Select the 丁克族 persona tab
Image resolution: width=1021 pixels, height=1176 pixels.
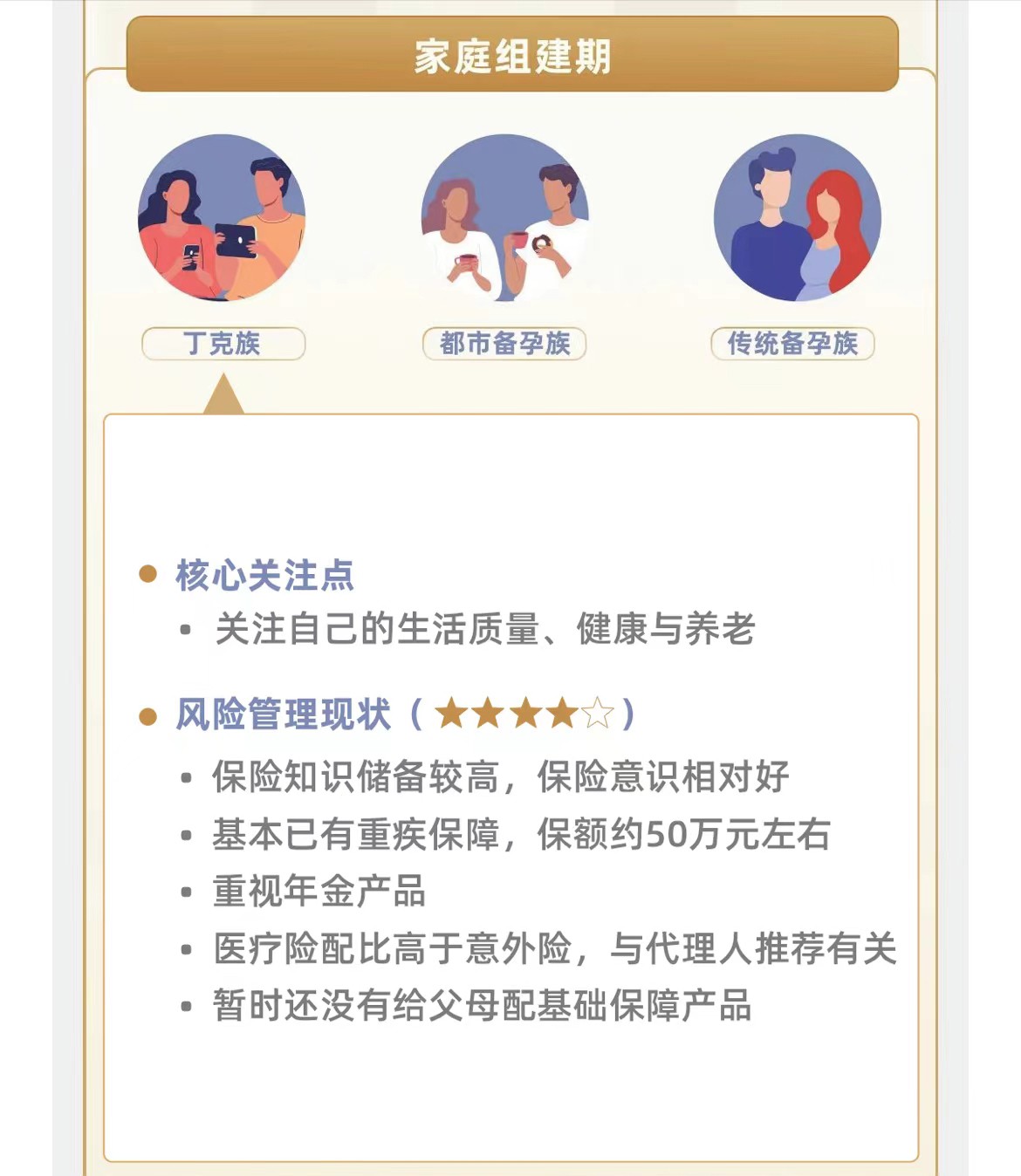223,343
